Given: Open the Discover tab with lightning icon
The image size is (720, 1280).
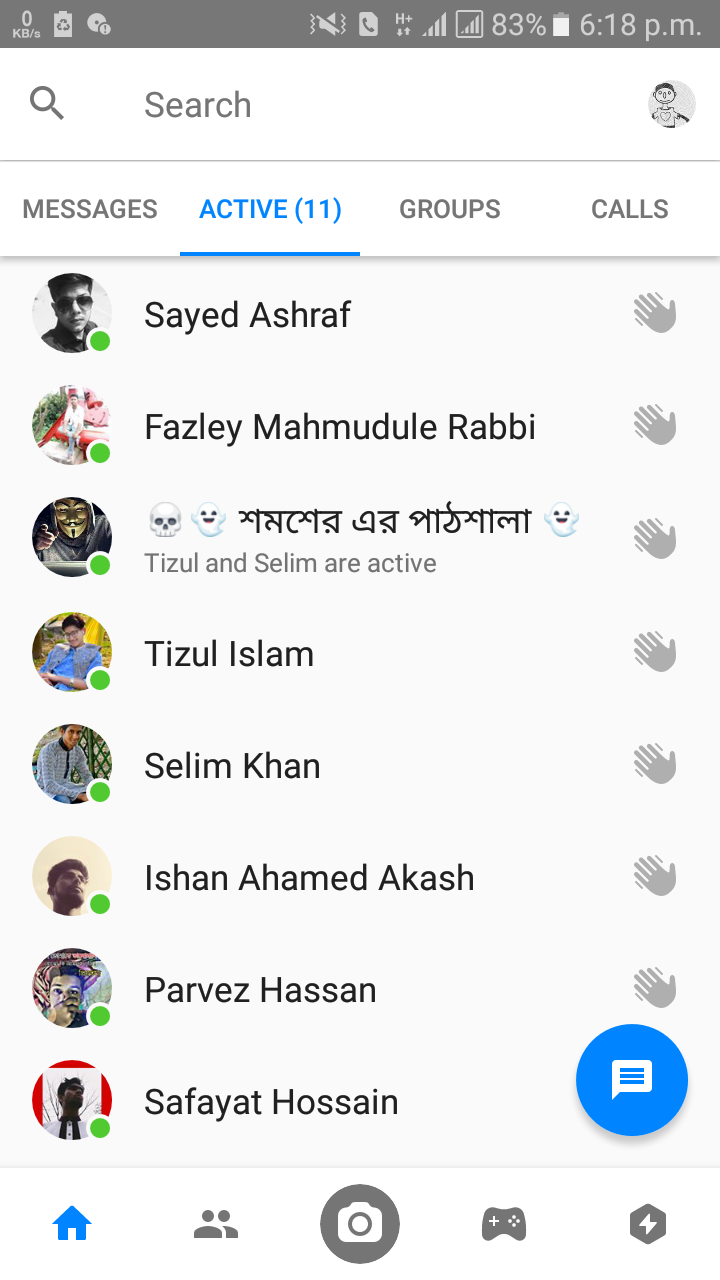Looking at the screenshot, I should [x=647, y=1224].
